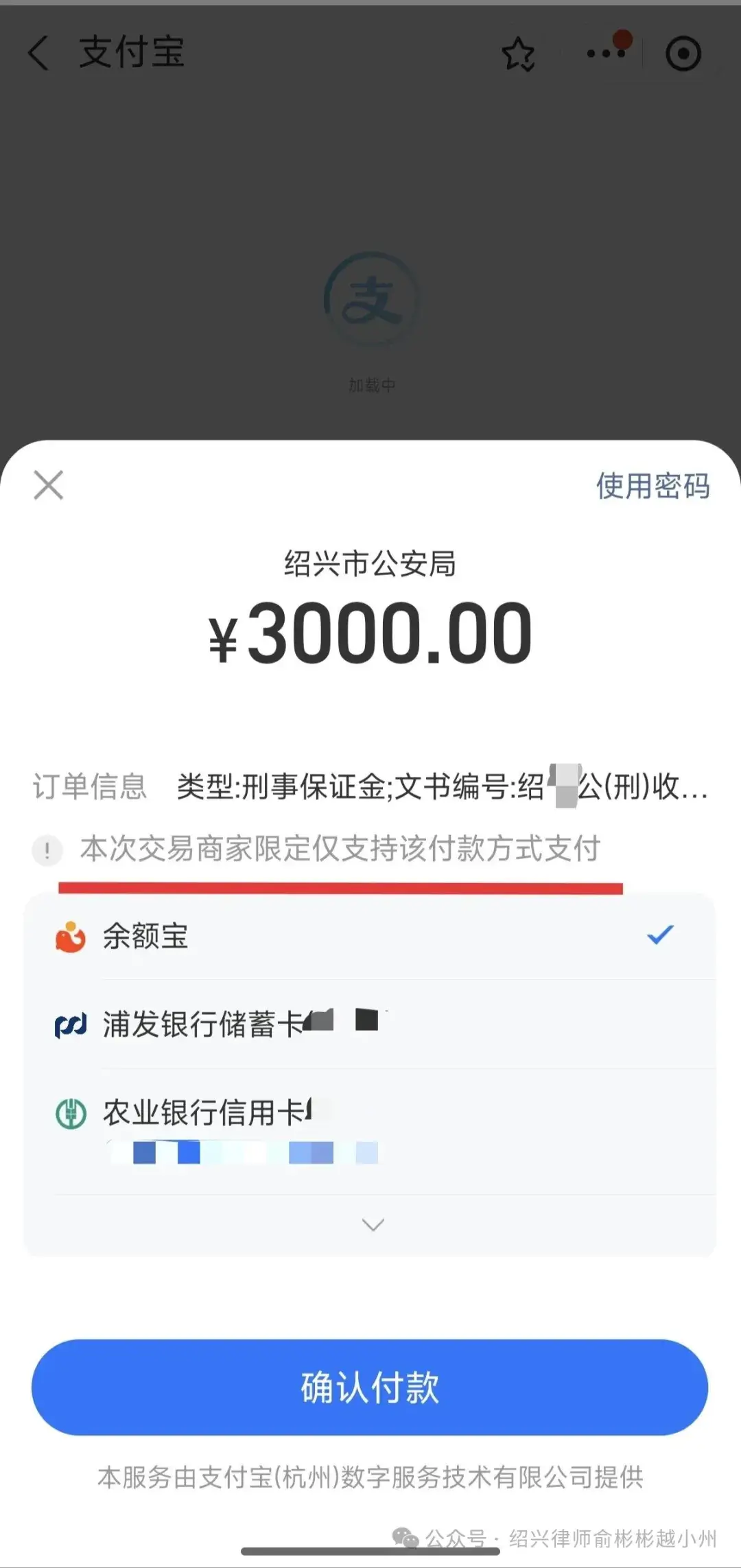Expand more payment methods with the down chevron
The height and width of the screenshot is (1568, 741).
[x=371, y=1224]
